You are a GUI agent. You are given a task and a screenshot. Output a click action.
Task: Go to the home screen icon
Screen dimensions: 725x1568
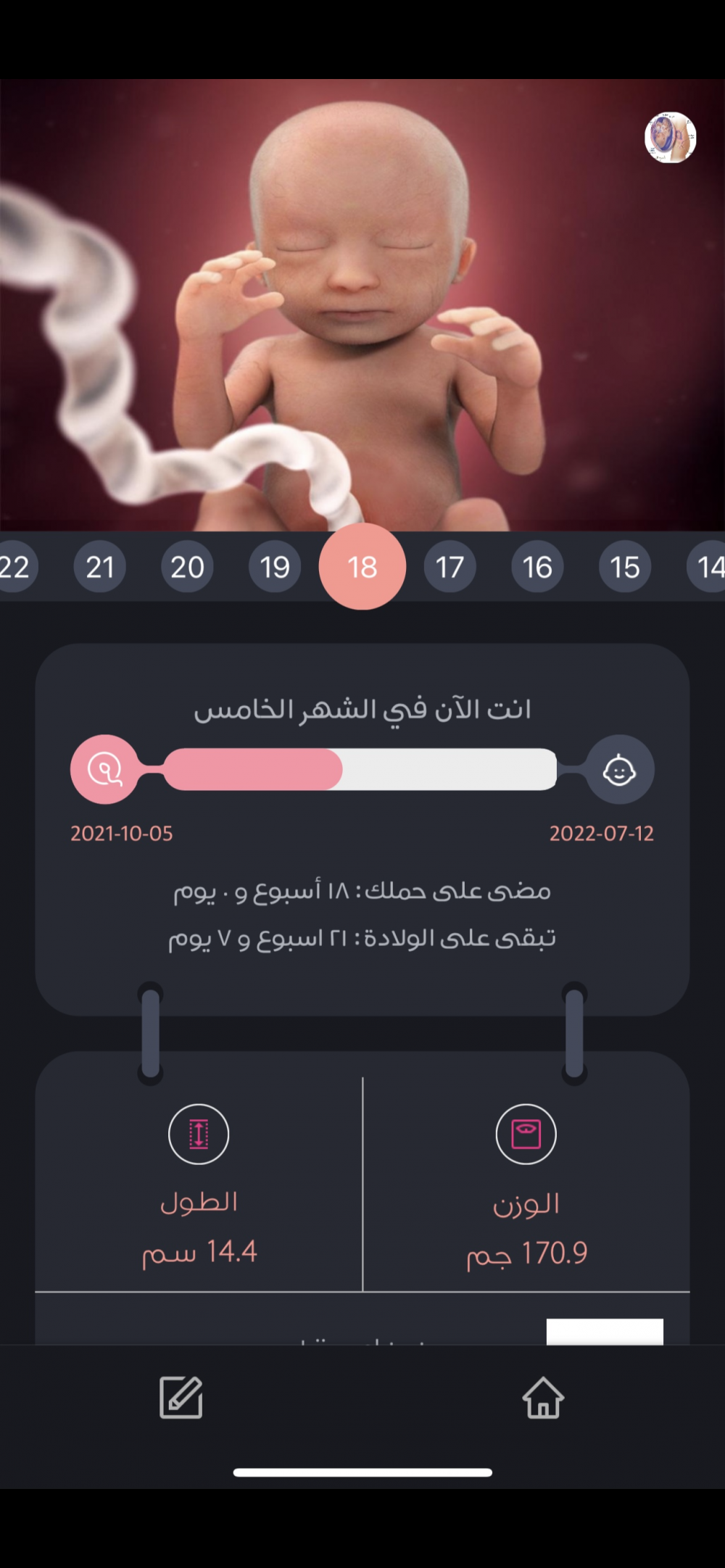click(543, 1397)
